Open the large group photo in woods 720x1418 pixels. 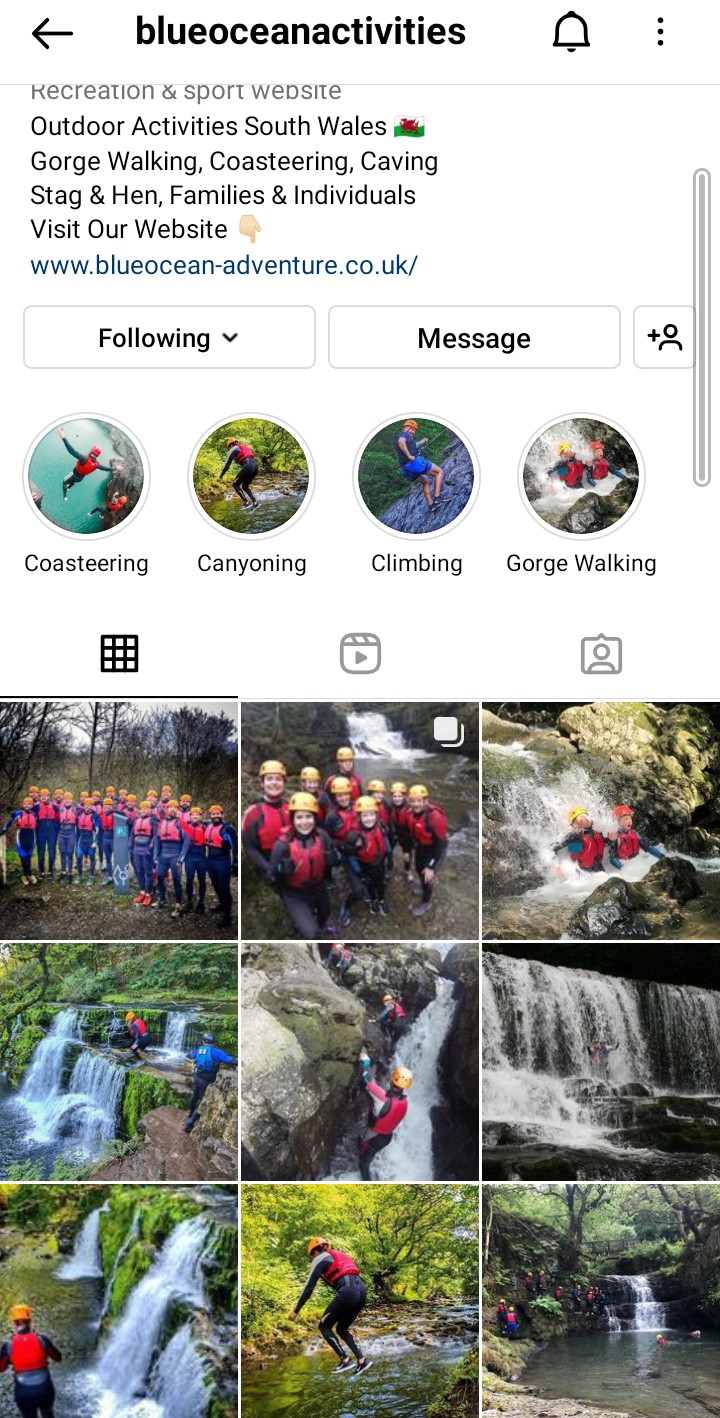[x=119, y=820]
